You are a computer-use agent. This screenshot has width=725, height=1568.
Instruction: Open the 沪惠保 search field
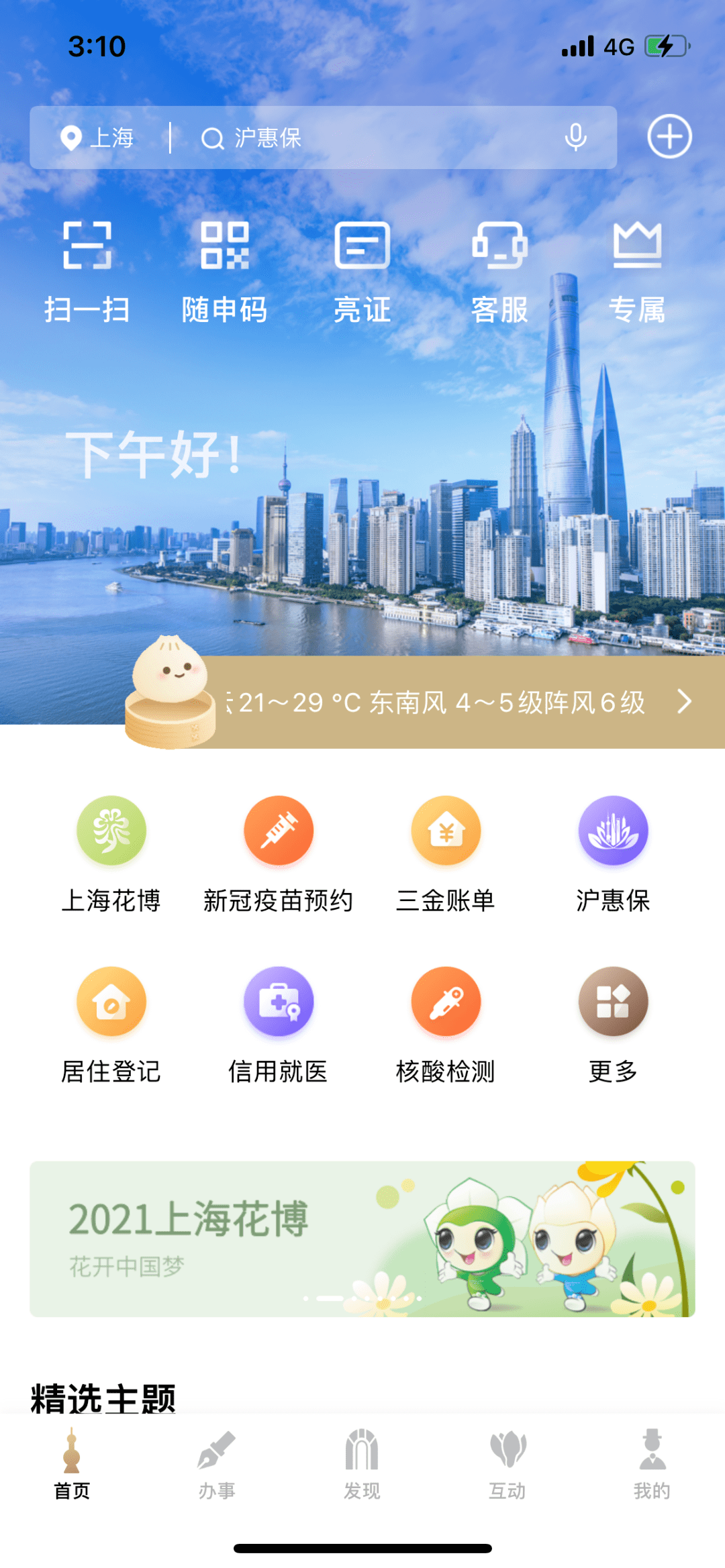coord(376,138)
